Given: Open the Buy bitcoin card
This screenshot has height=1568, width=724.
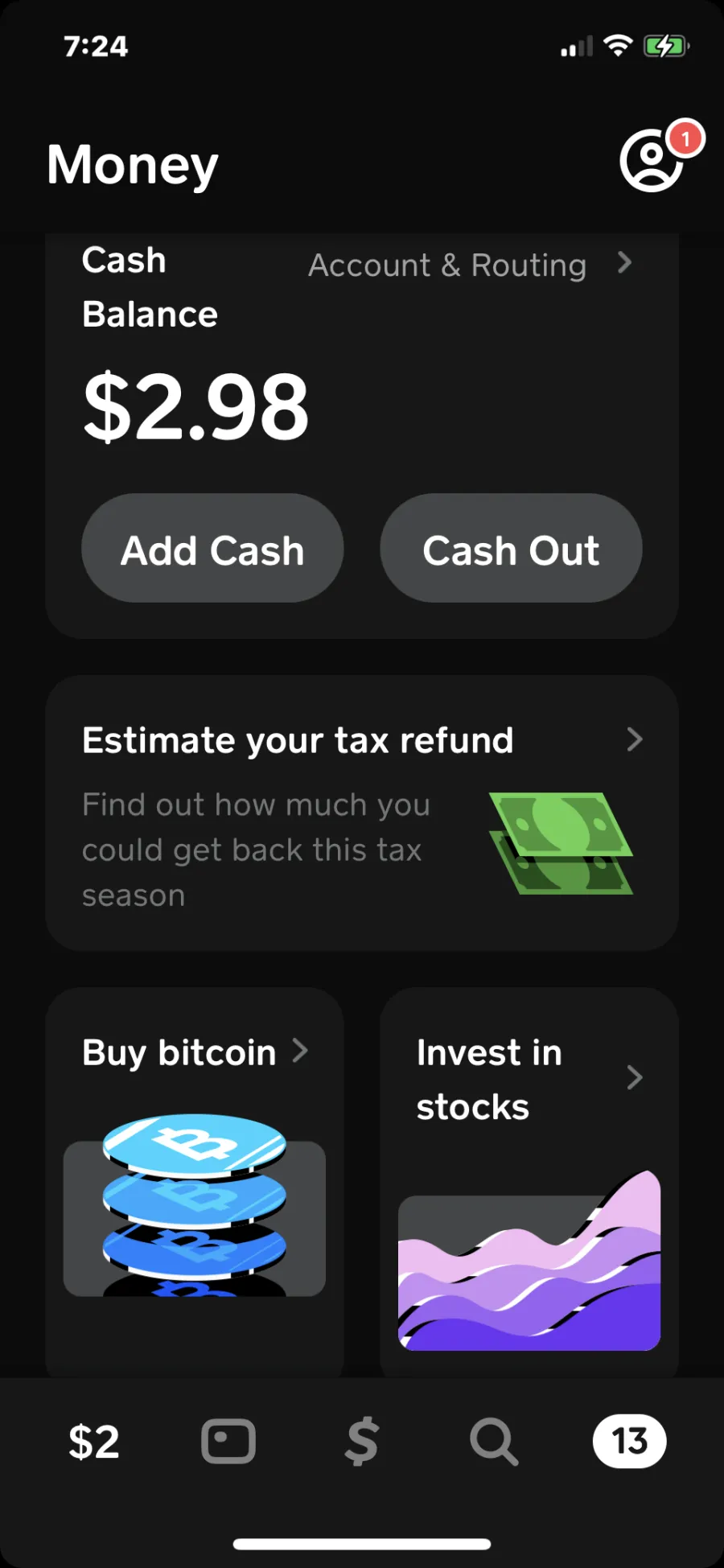Looking at the screenshot, I should pyautogui.click(x=195, y=1183).
